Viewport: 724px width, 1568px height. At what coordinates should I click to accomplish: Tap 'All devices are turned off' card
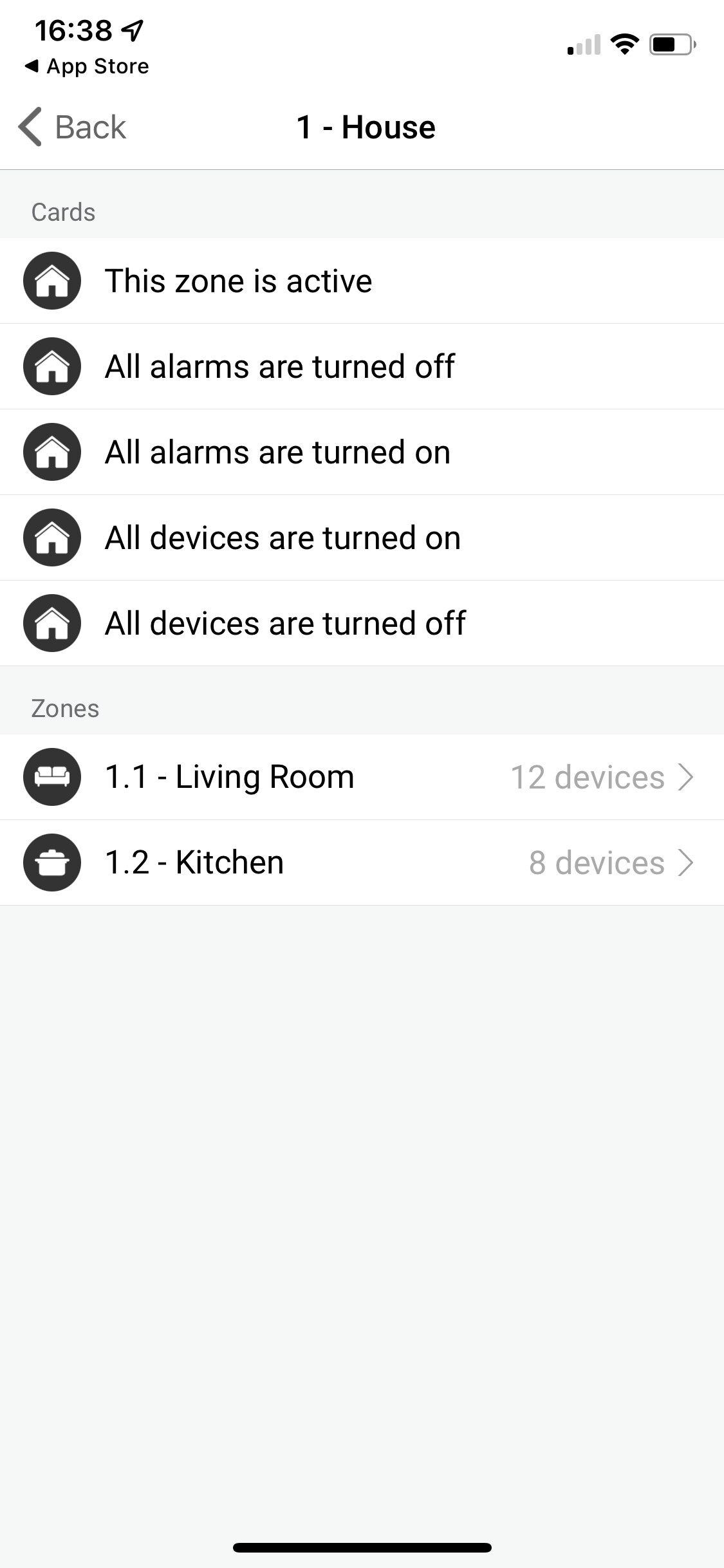tap(362, 623)
